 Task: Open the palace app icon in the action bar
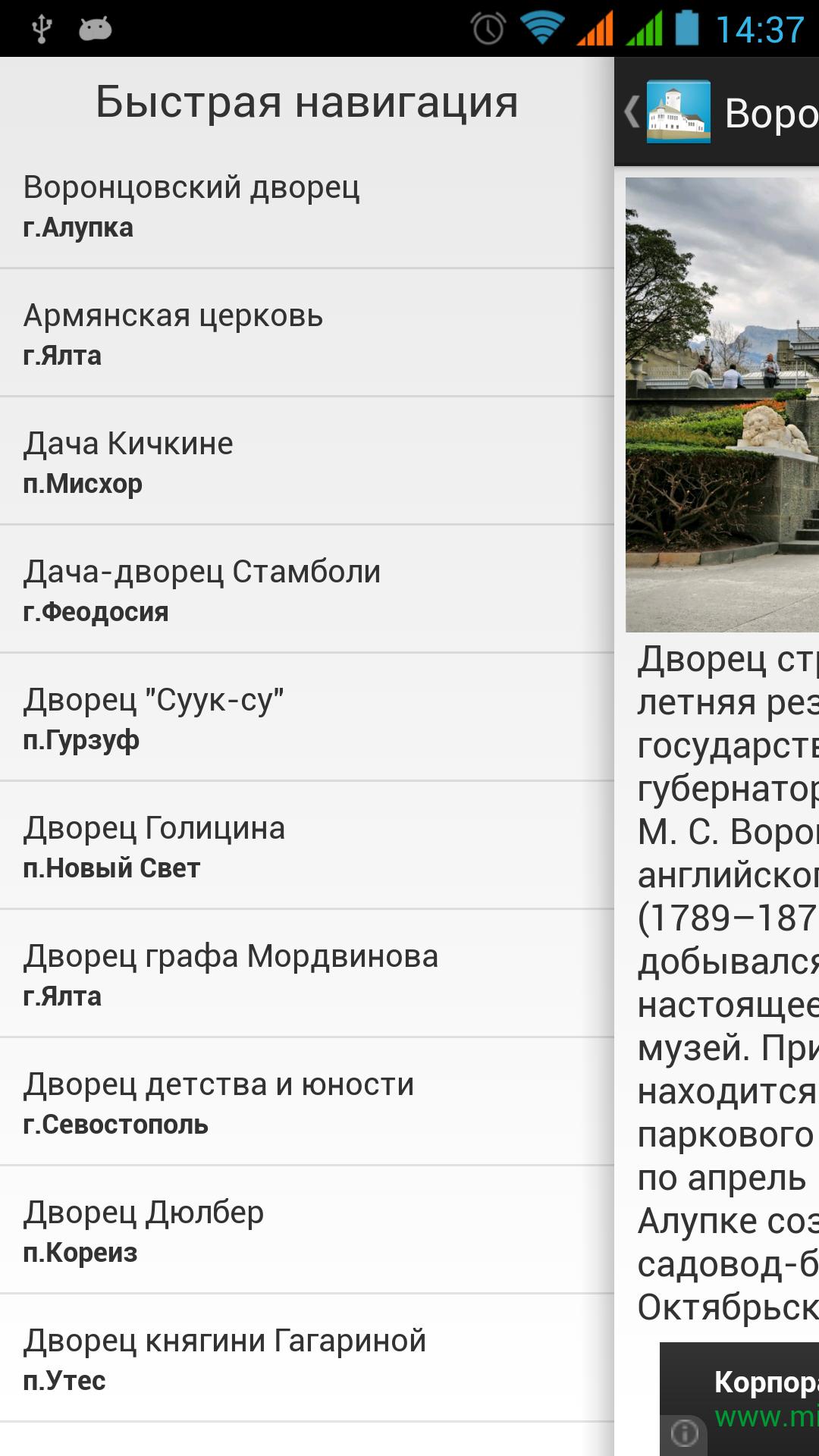point(677,112)
